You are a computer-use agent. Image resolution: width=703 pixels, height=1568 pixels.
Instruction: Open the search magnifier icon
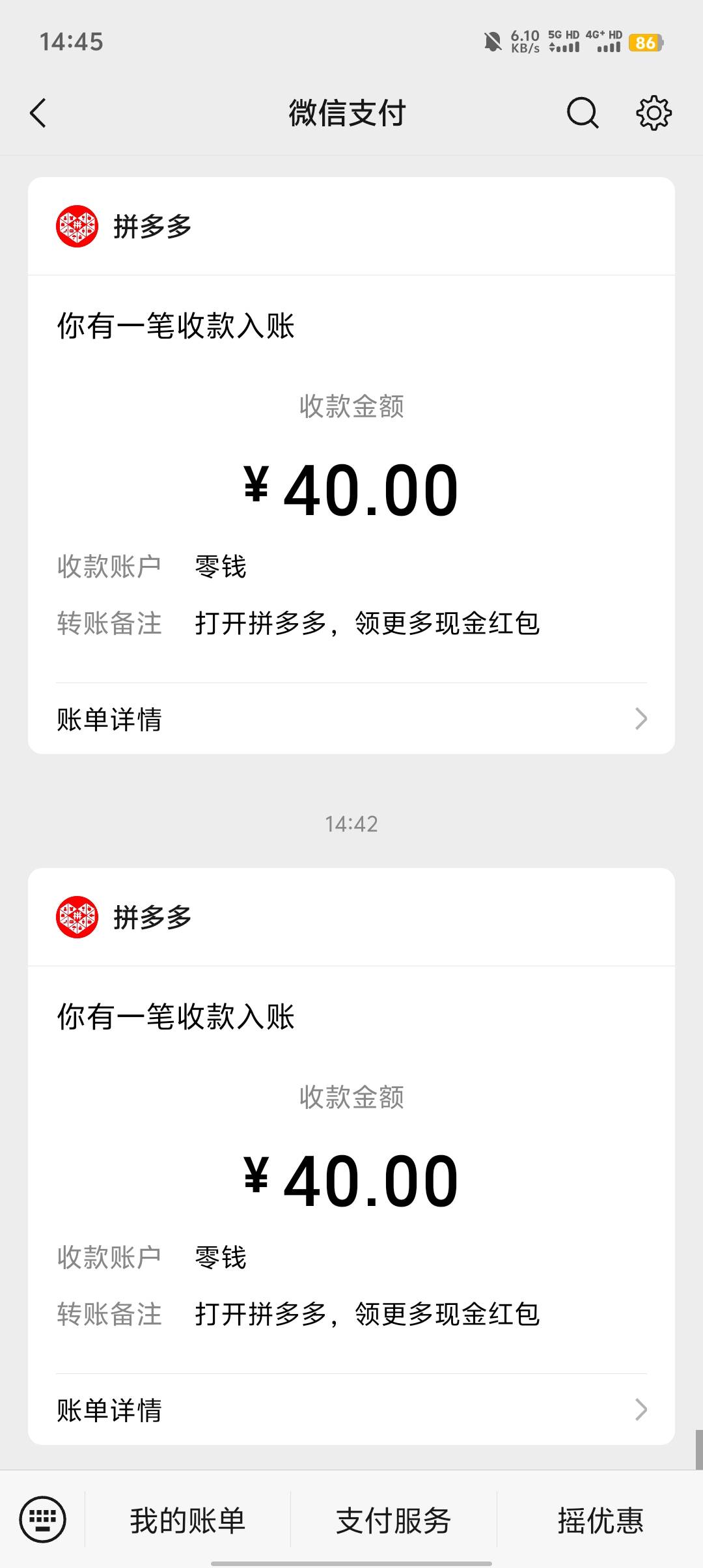[x=582, y=113]
